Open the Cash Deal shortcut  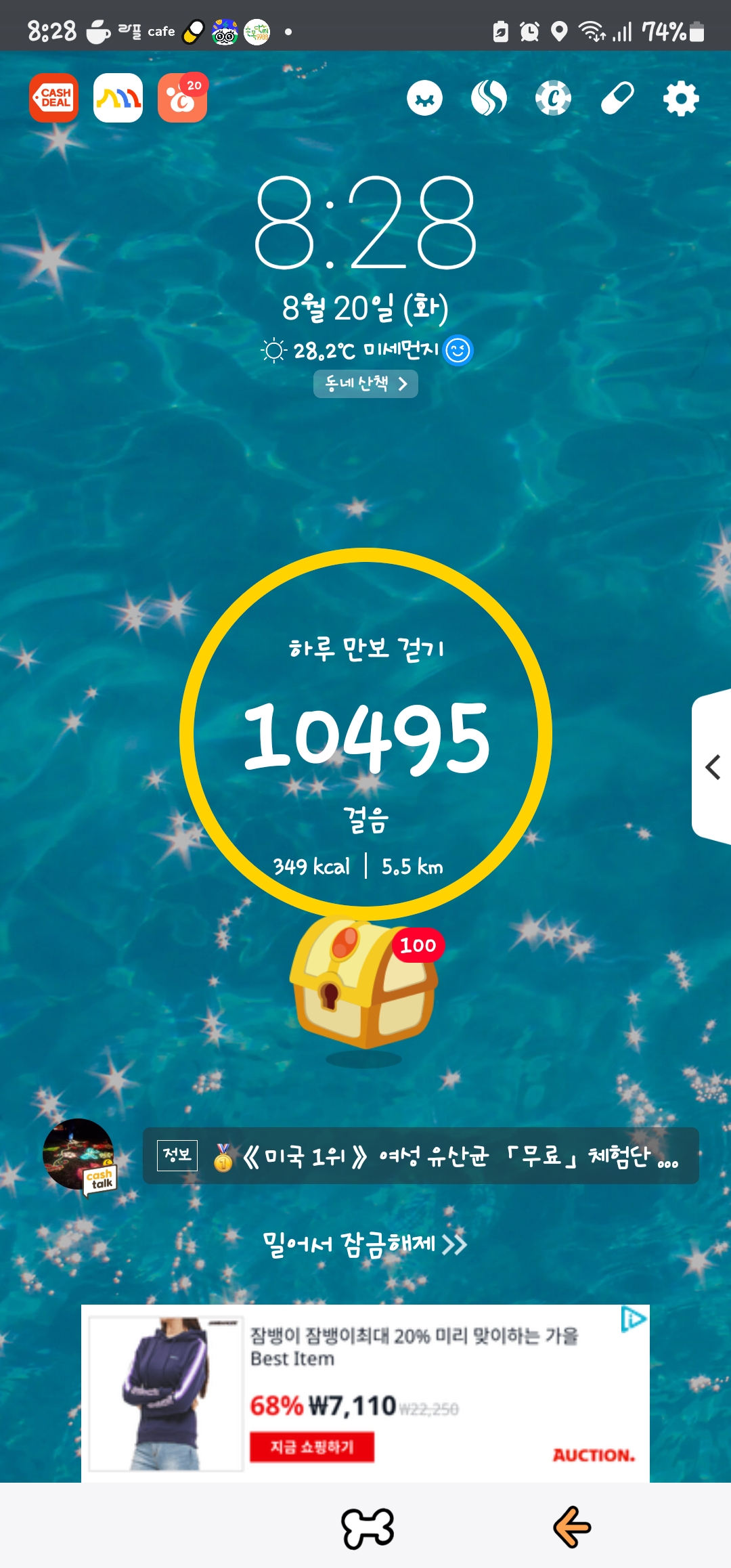pos(53,98)
